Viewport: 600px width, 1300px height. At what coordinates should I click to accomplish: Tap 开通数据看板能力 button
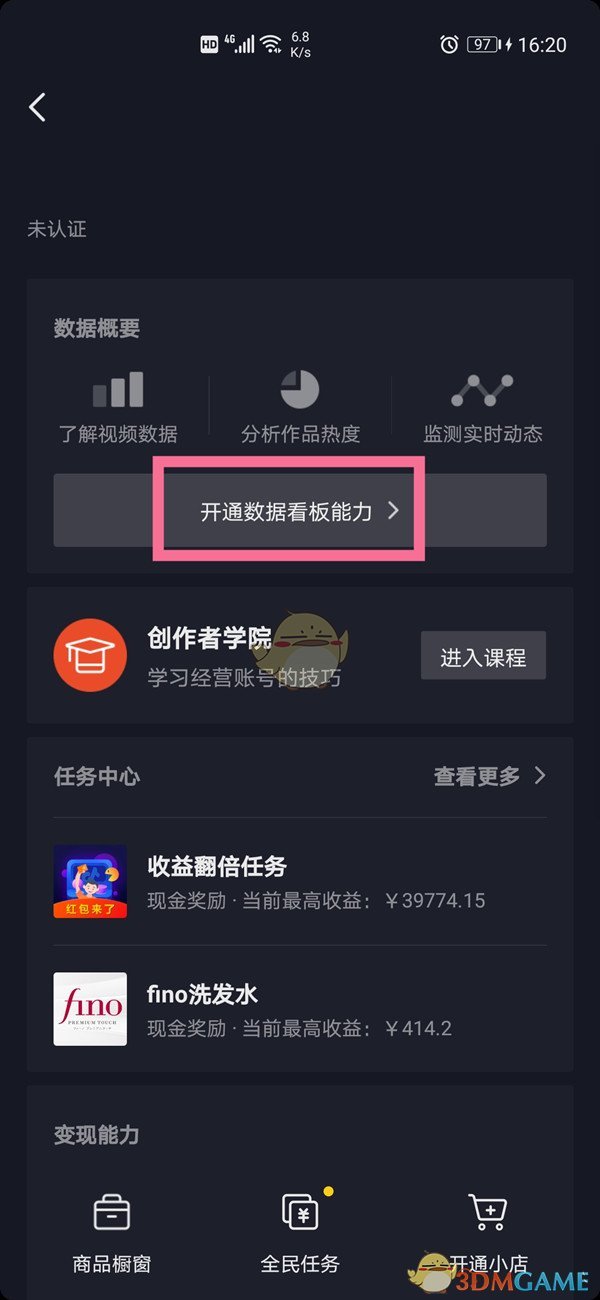tap(299, 511)
